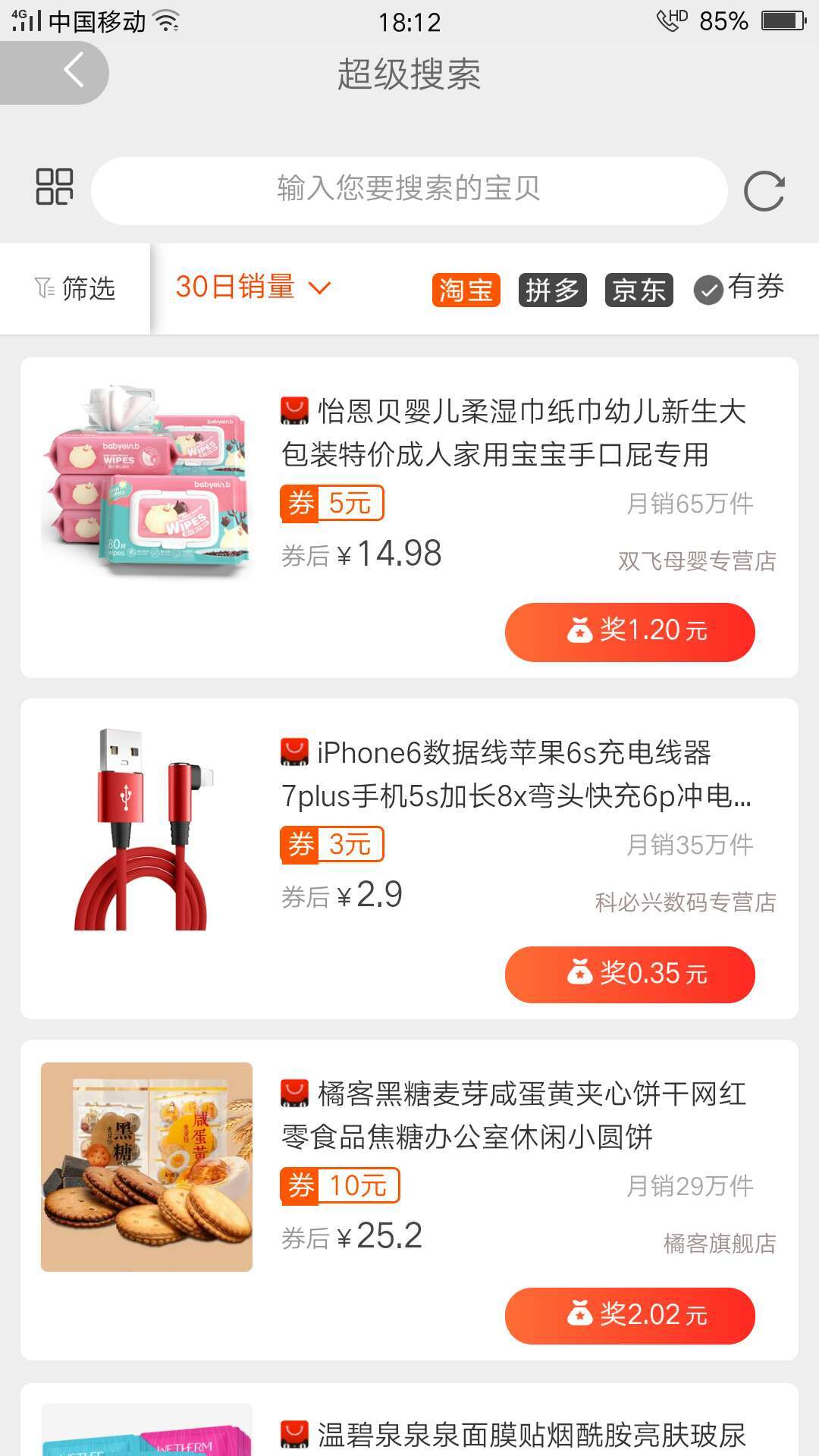Image resolution: width=819 pixels, height=1456 pixels.
Task: Toggle the 有券 coupon checkbox
Action: pyautogui.click(x=739, y=288)
